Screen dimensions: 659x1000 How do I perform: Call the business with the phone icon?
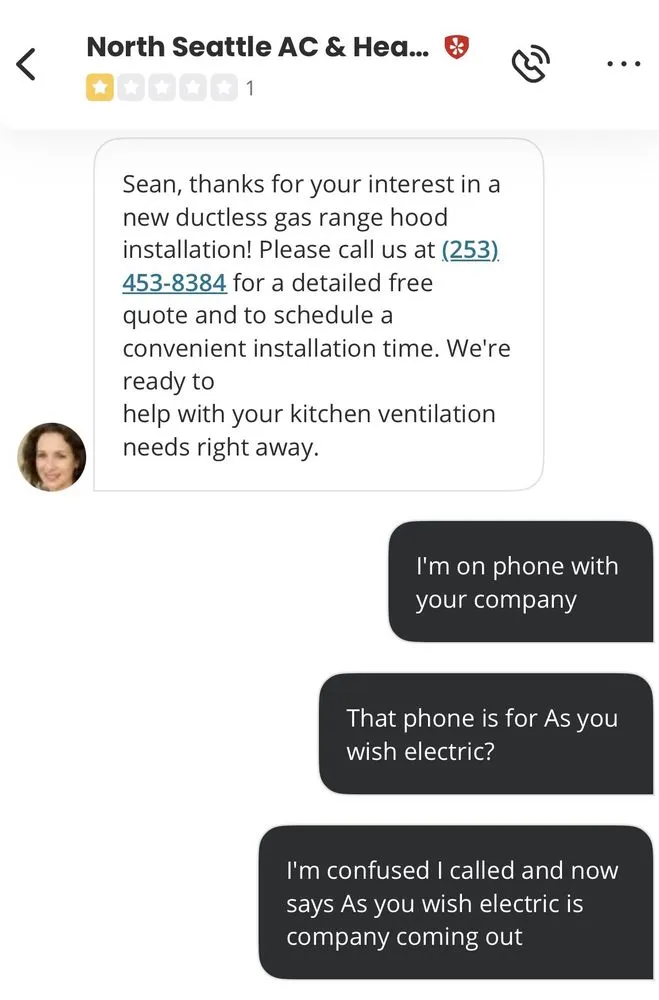[531, 63]
